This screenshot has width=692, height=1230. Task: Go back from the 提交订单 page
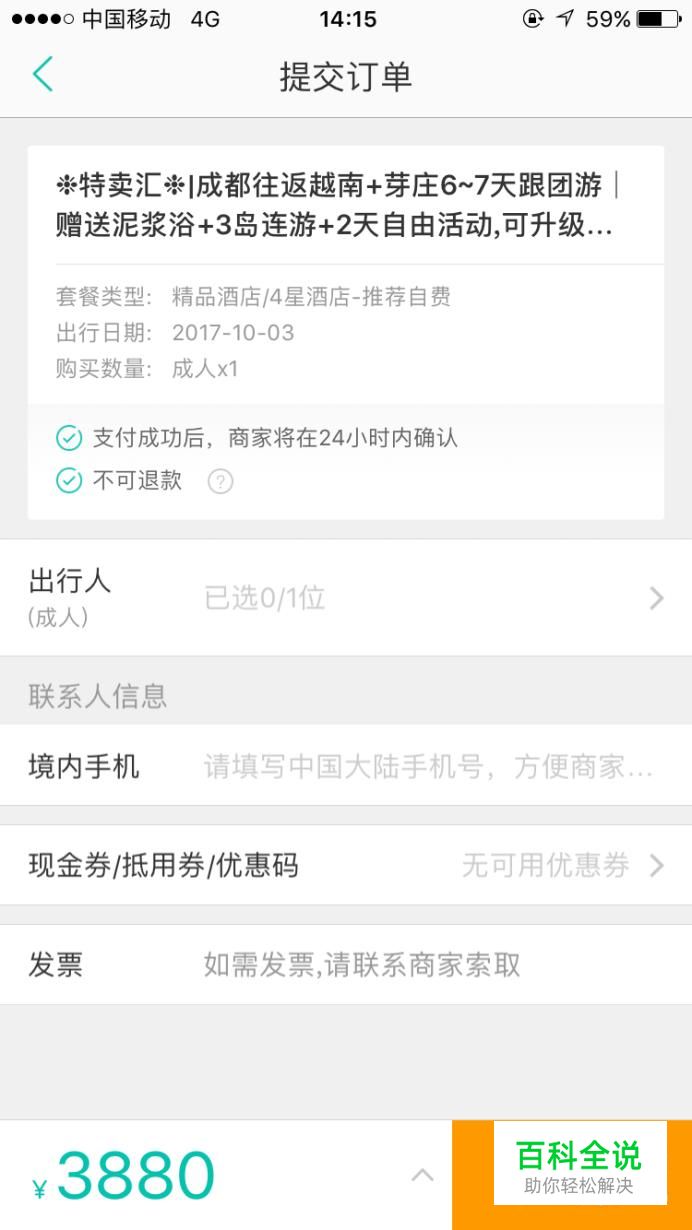coord(42,75)
